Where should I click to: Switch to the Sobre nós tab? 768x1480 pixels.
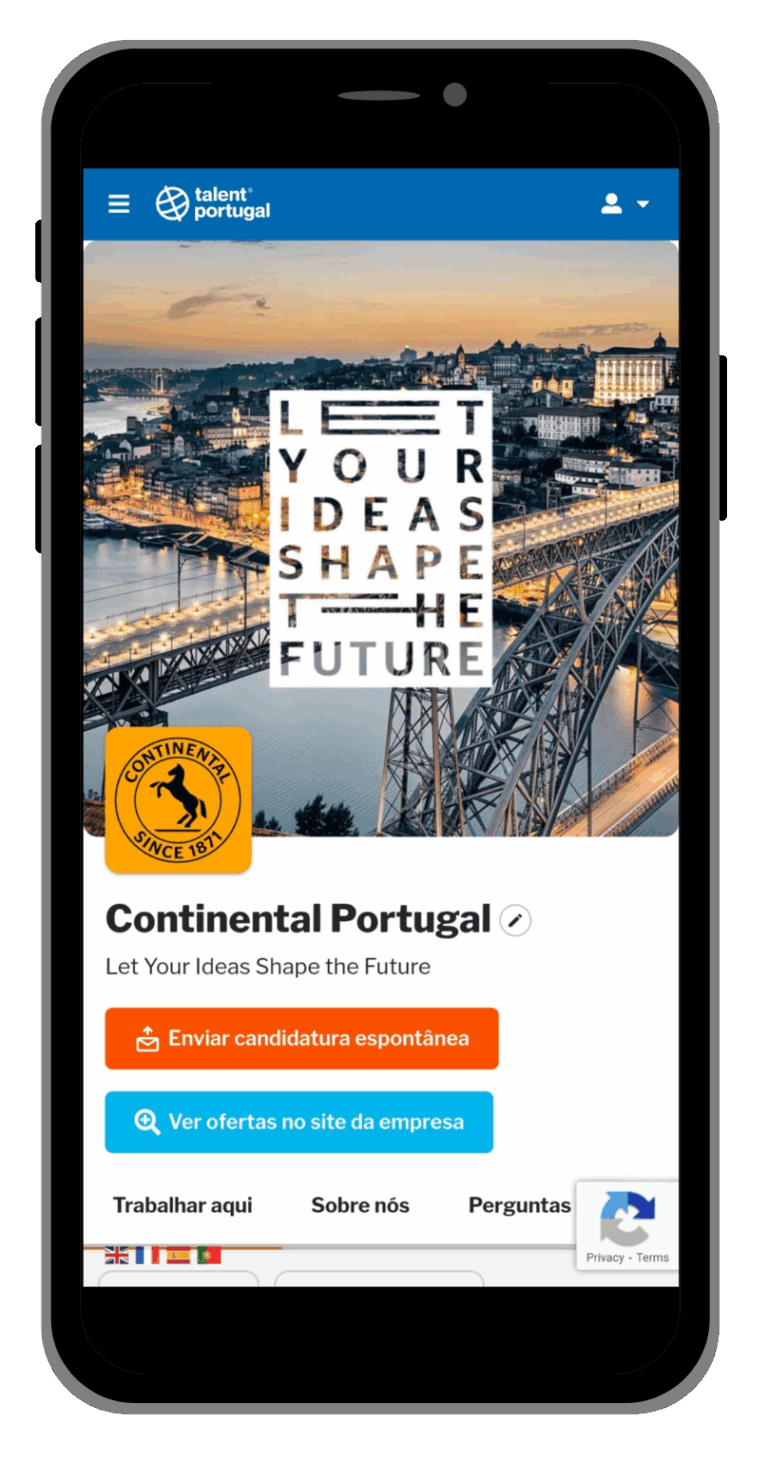click(360, 1205)
